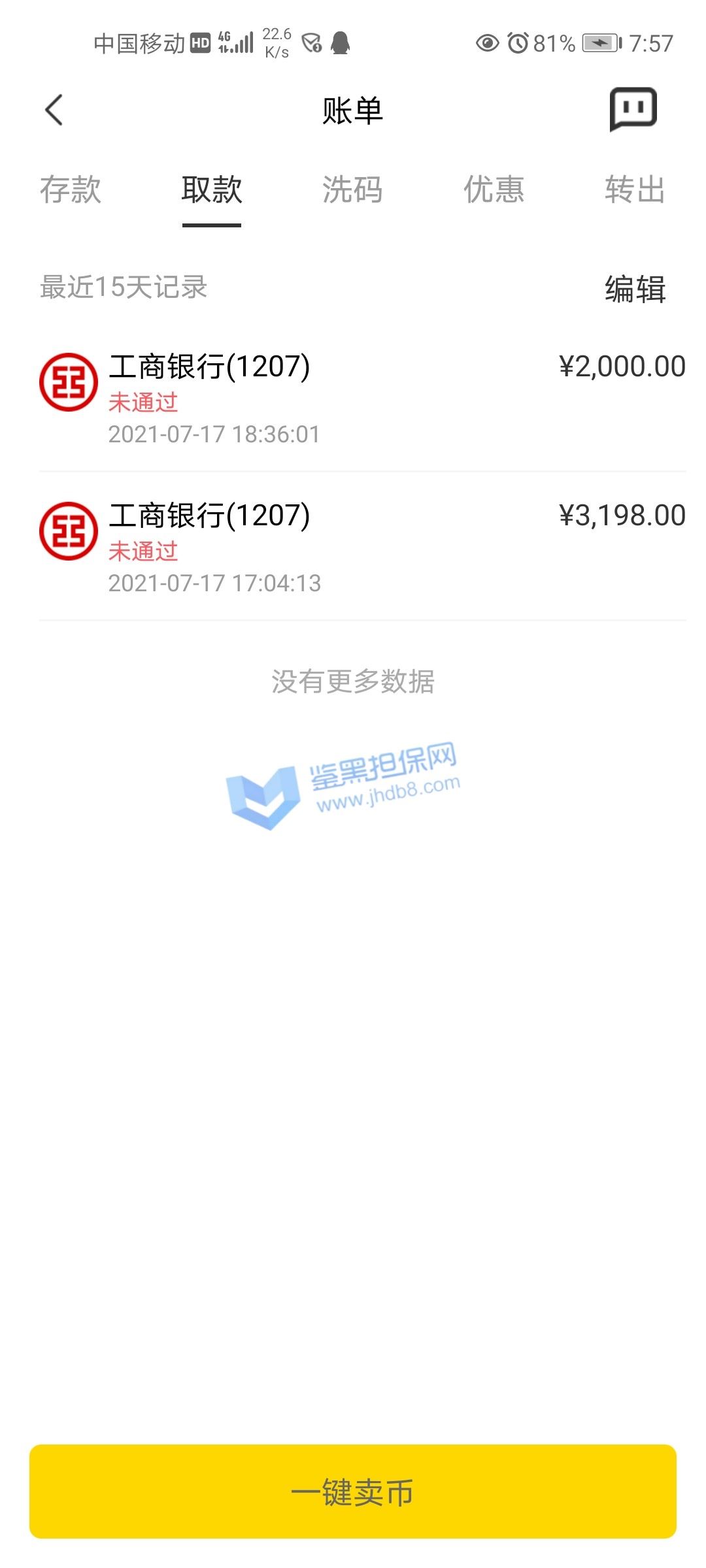Select the 取款 tab
The image size is (706, 1568).
pos(212,190)
